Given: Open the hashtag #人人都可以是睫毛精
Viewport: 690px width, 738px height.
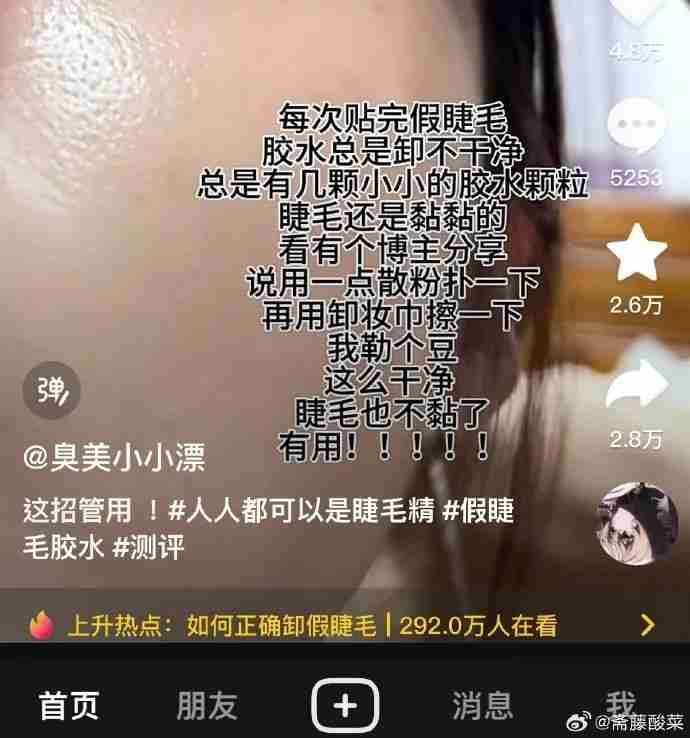Looking at the screenshot, I should click(x=300, y=511).
